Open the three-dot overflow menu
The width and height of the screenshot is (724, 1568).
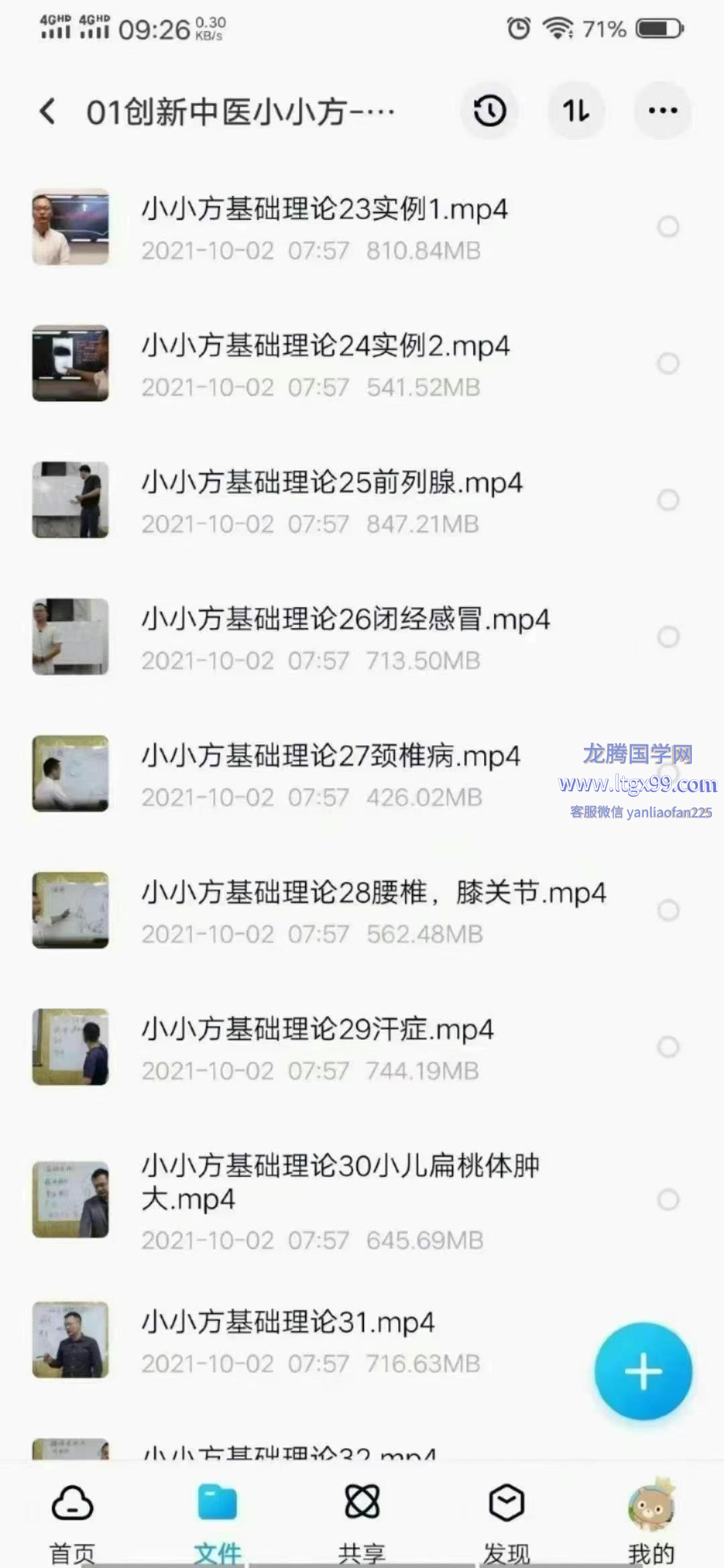[662, 111]
